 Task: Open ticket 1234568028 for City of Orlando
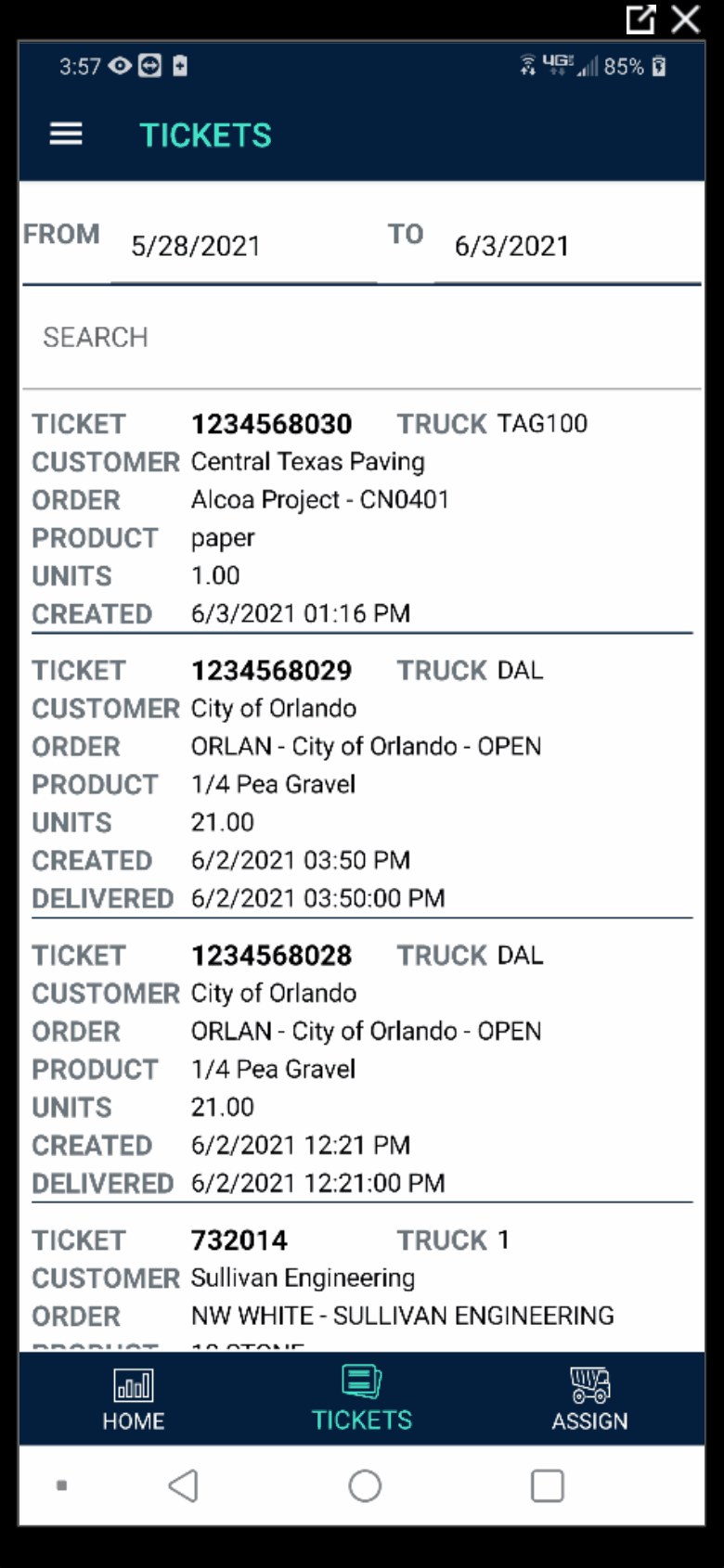tap(362, 1068)
